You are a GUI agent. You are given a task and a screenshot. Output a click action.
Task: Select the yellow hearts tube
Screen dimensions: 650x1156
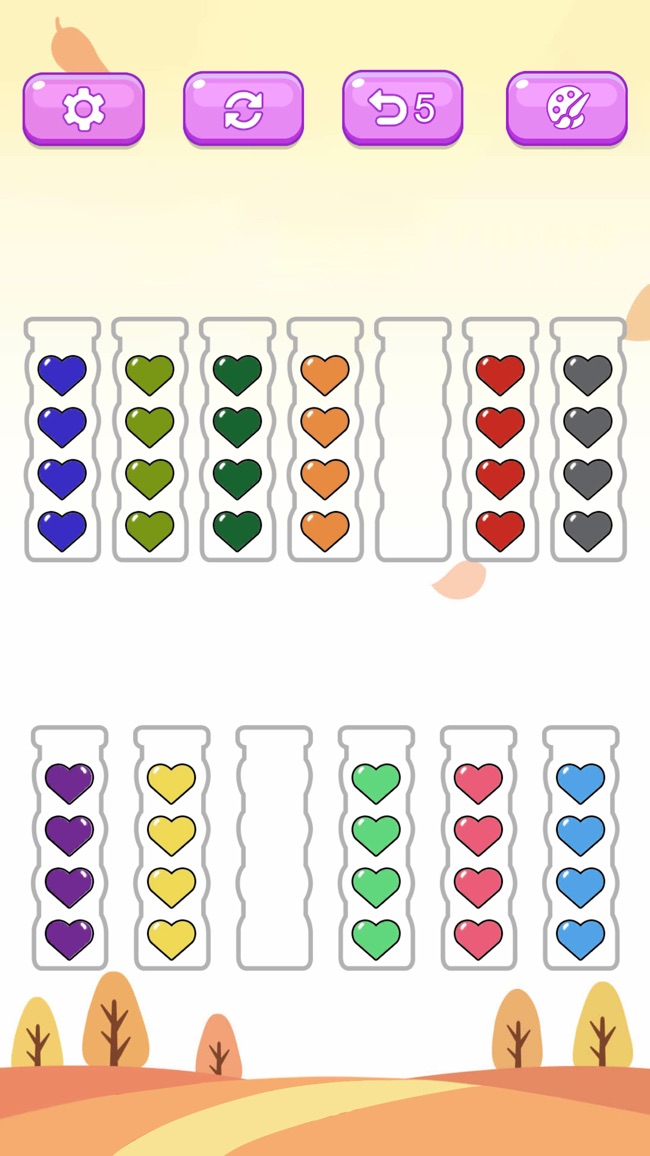[172, 848]
